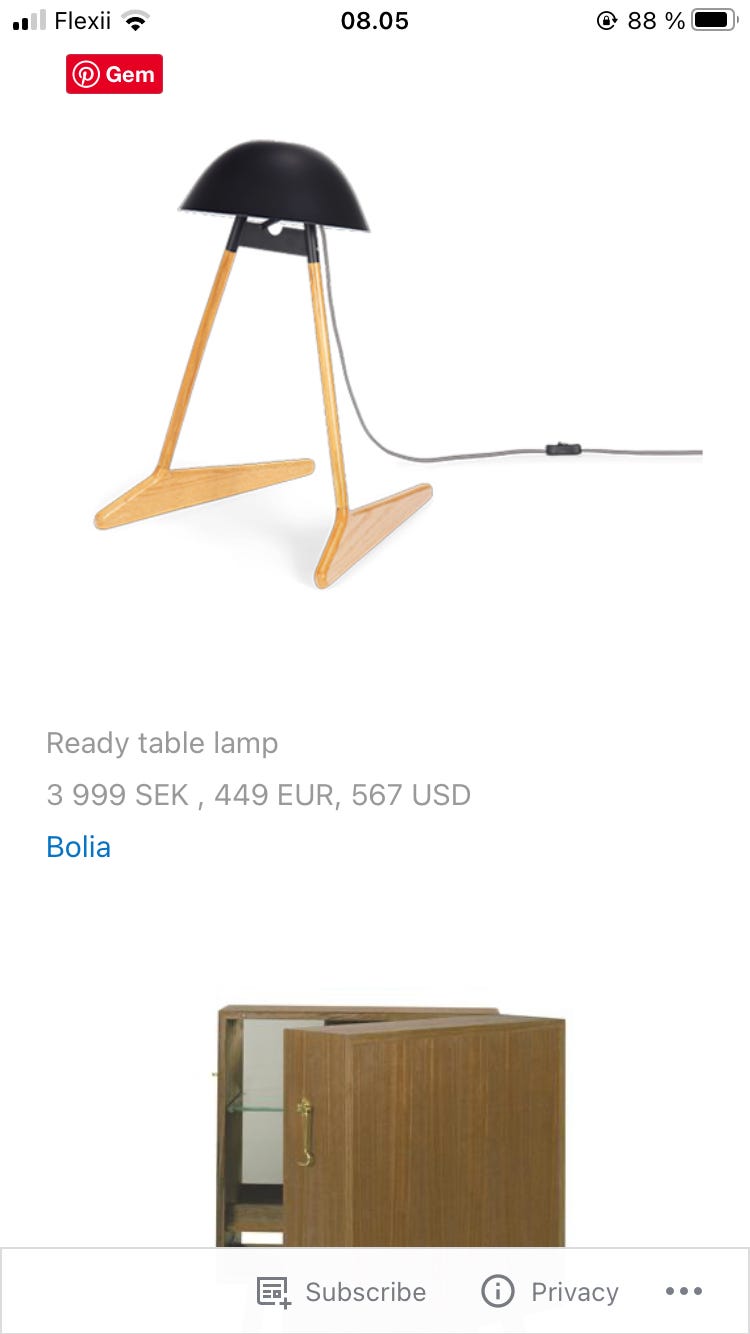View the Ready table lamp image

point(398,363)
